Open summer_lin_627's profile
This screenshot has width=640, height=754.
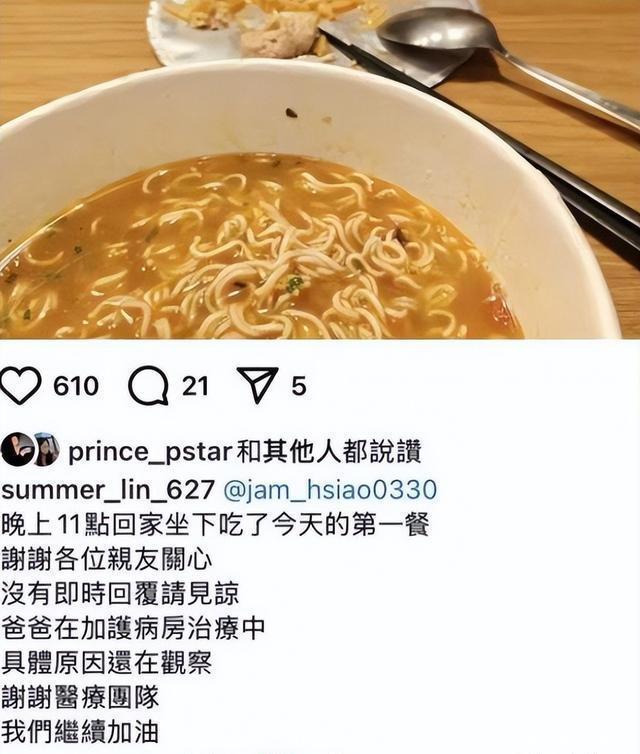[108, 490]
